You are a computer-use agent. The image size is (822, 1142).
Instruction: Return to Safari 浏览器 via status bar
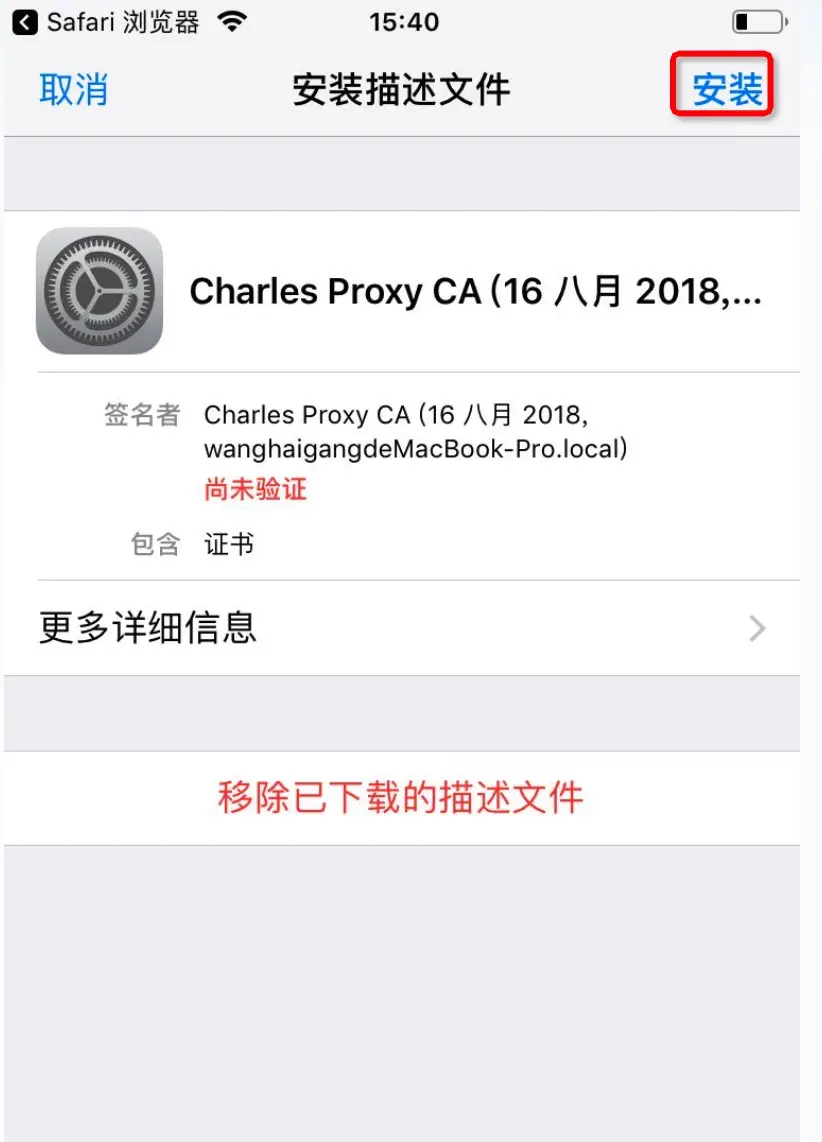pyautogui.click(x=105, y=22)
